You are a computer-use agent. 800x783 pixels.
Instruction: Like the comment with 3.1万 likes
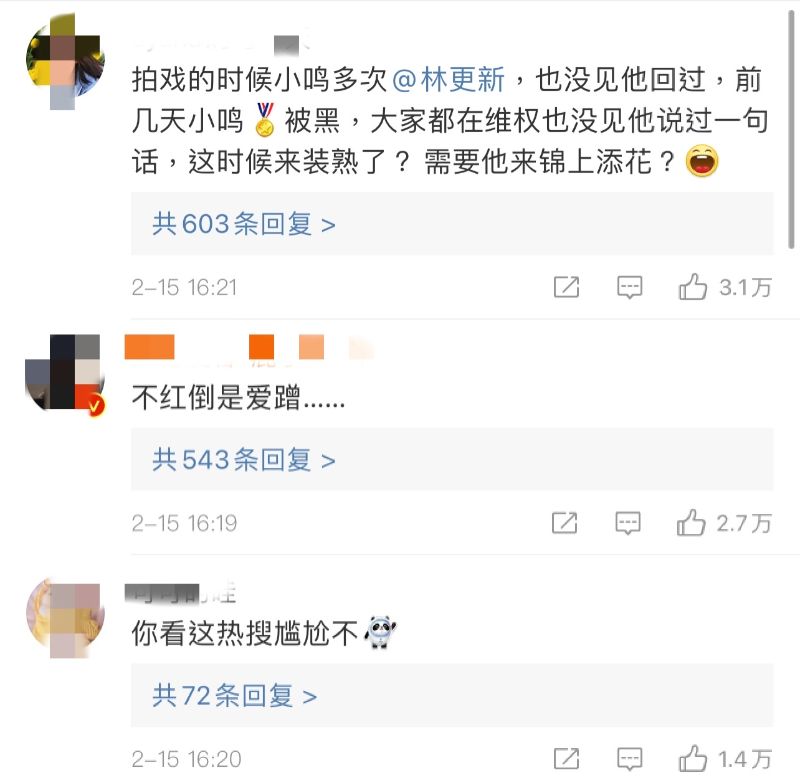693,288
